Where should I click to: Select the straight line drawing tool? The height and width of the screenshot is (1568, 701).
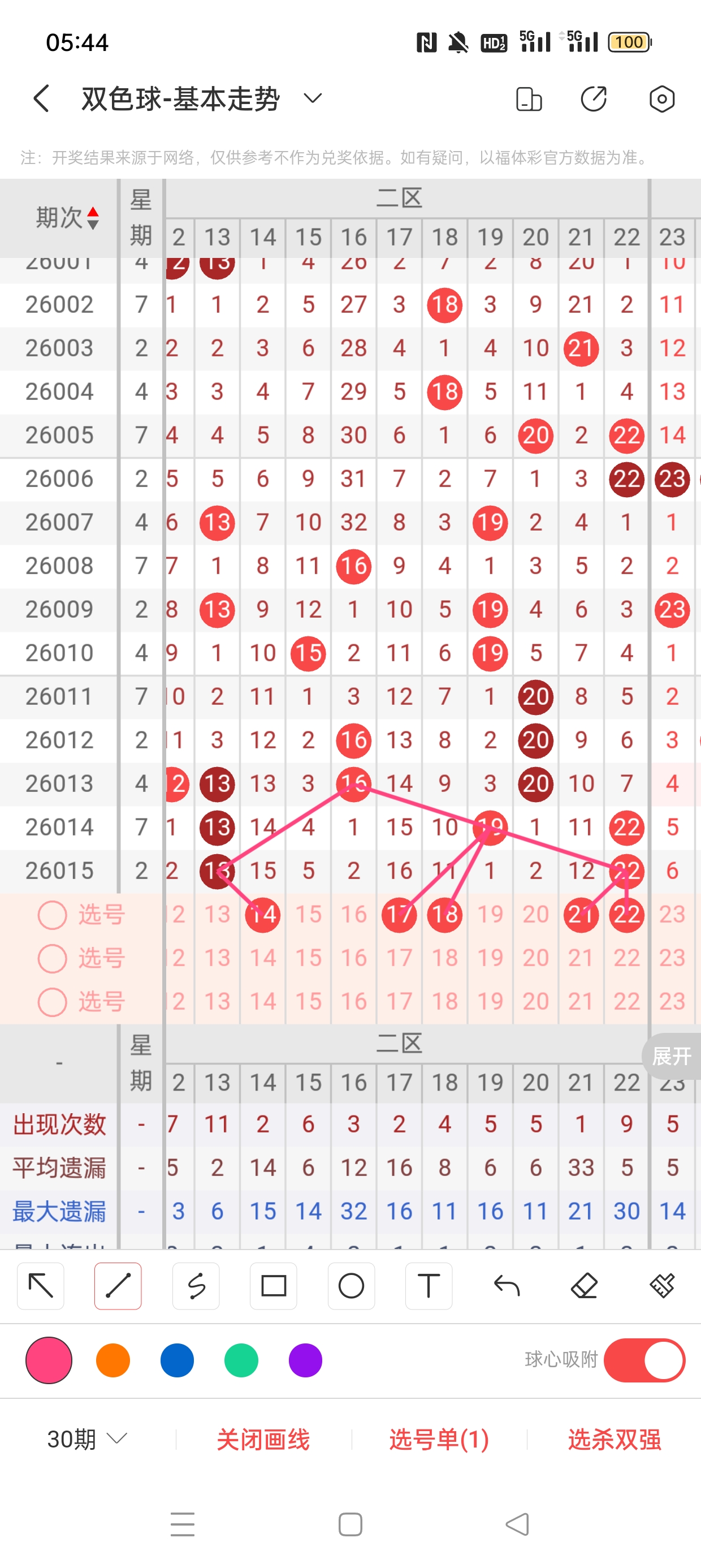click(118, 1286)
